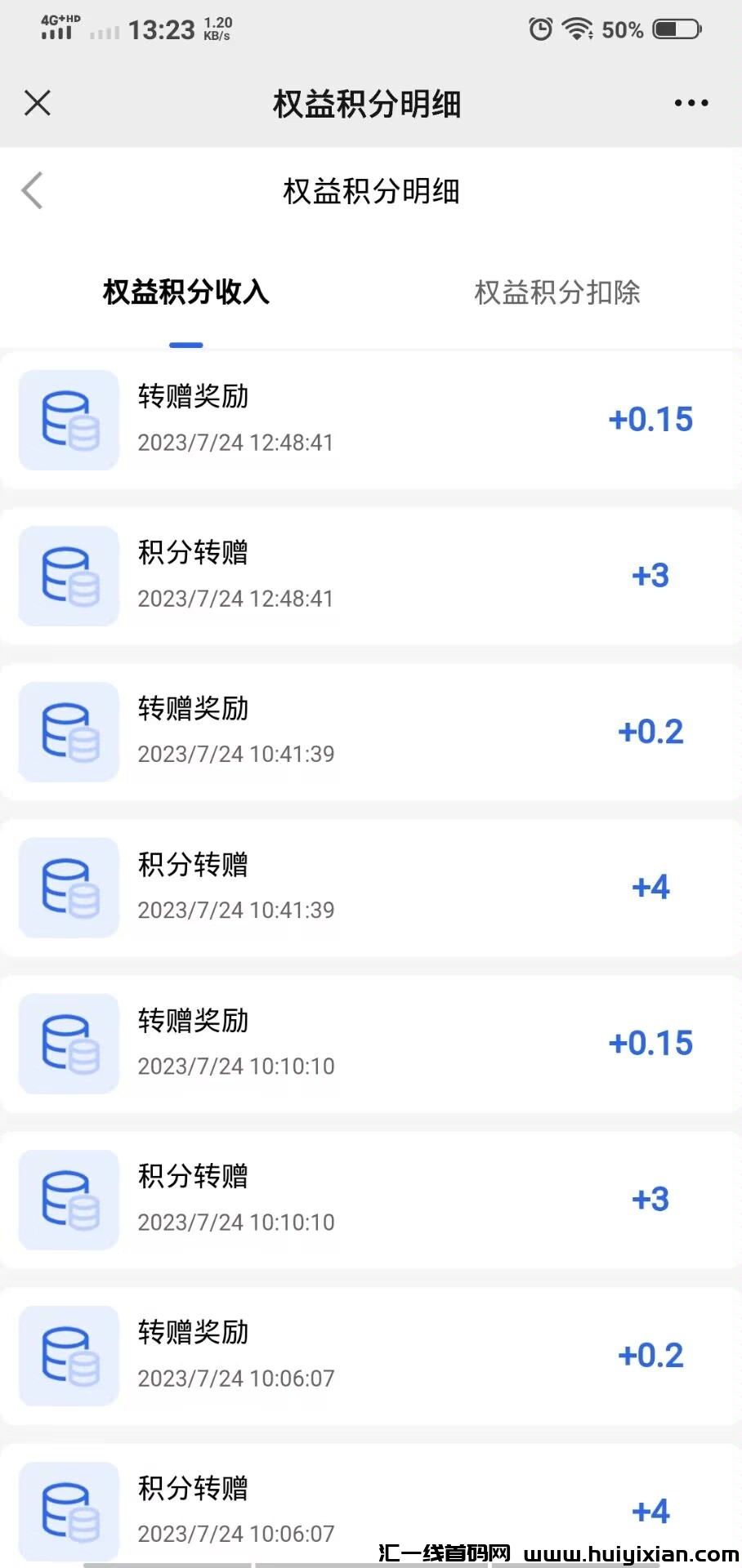
Task: Click the coin icon next to the 10:41:39 转赠奖励 entry
Action: coord(69,732)
